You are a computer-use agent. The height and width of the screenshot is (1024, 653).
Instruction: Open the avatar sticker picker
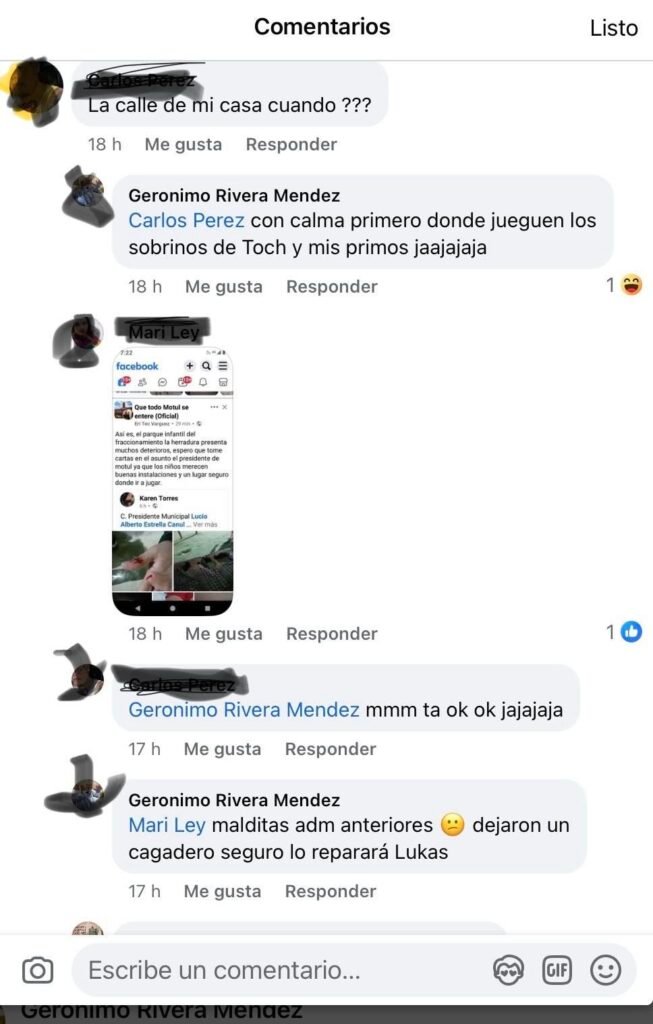509,969
